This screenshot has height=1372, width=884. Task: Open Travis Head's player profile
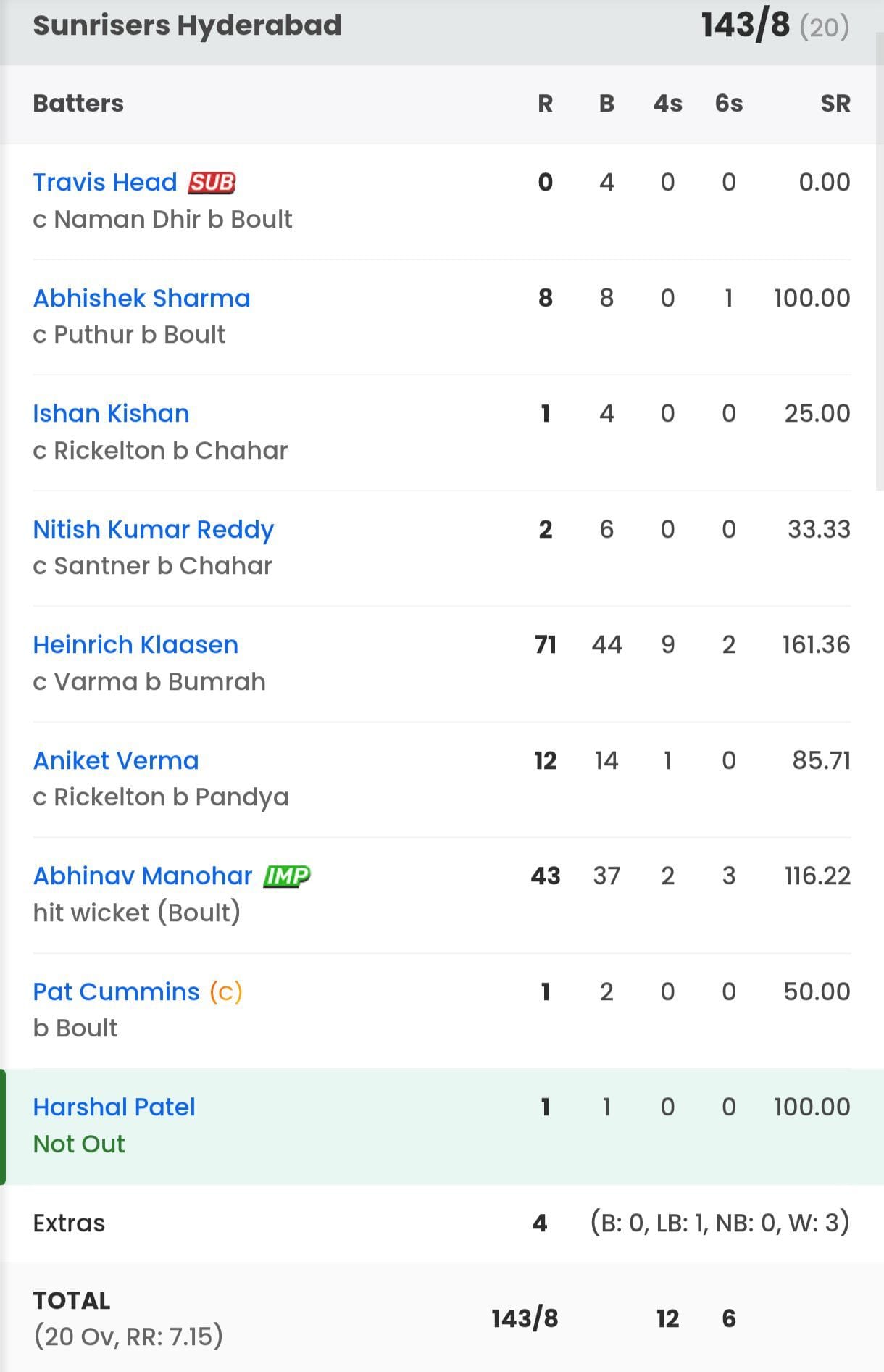click(104, 182)
